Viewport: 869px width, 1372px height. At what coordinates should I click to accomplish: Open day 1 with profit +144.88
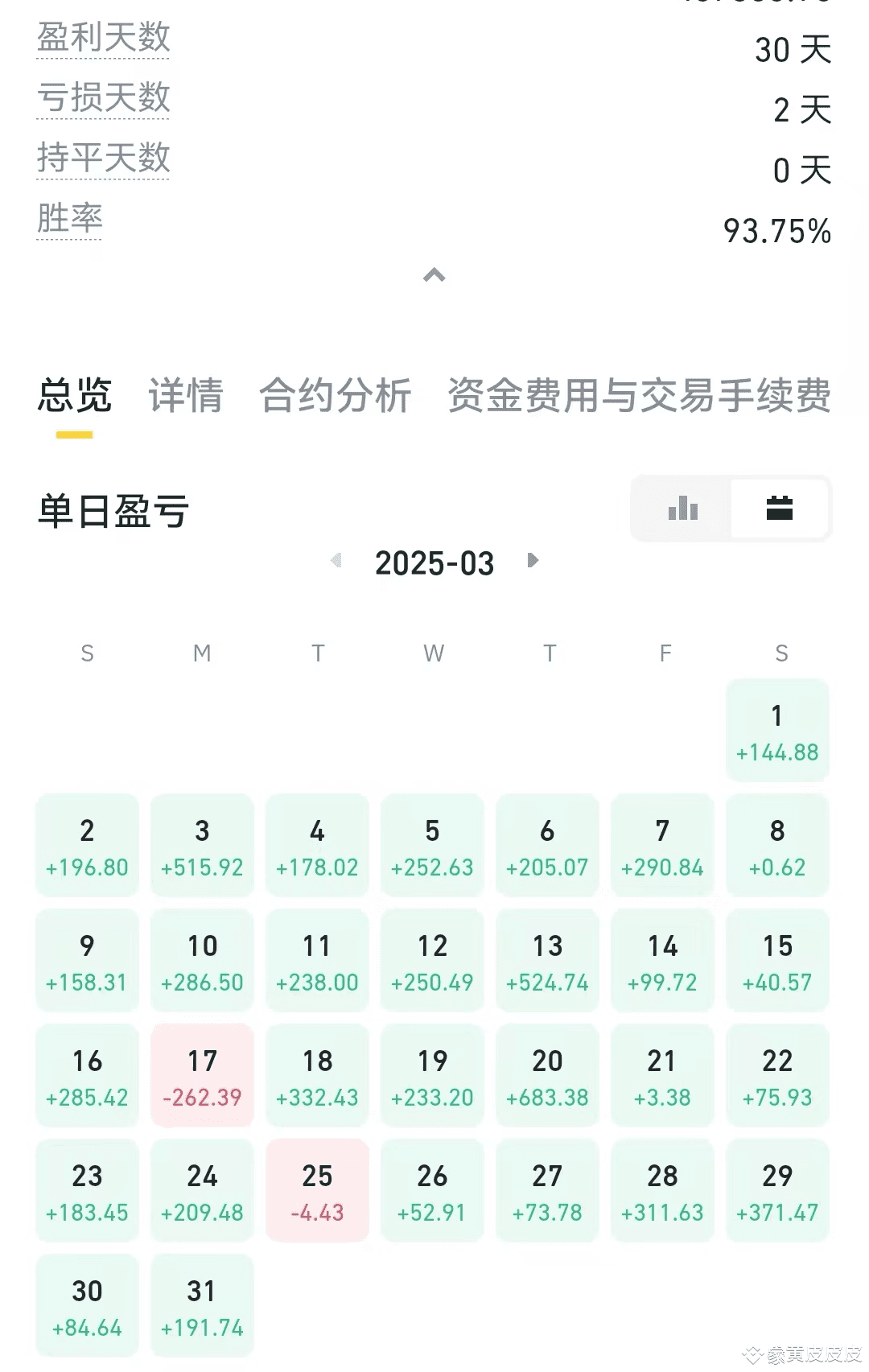click(777, 731)
